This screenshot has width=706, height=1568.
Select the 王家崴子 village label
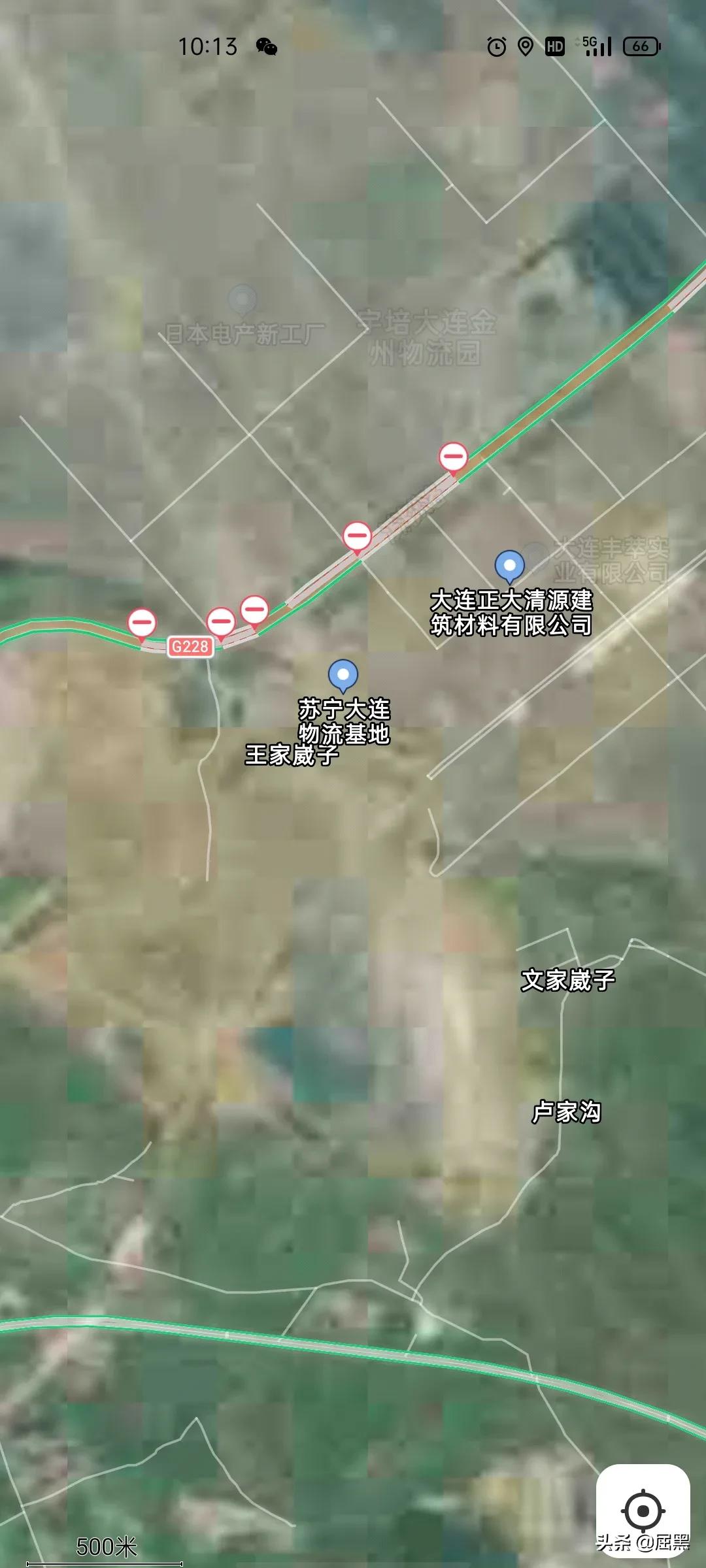(x=294, y=753)
